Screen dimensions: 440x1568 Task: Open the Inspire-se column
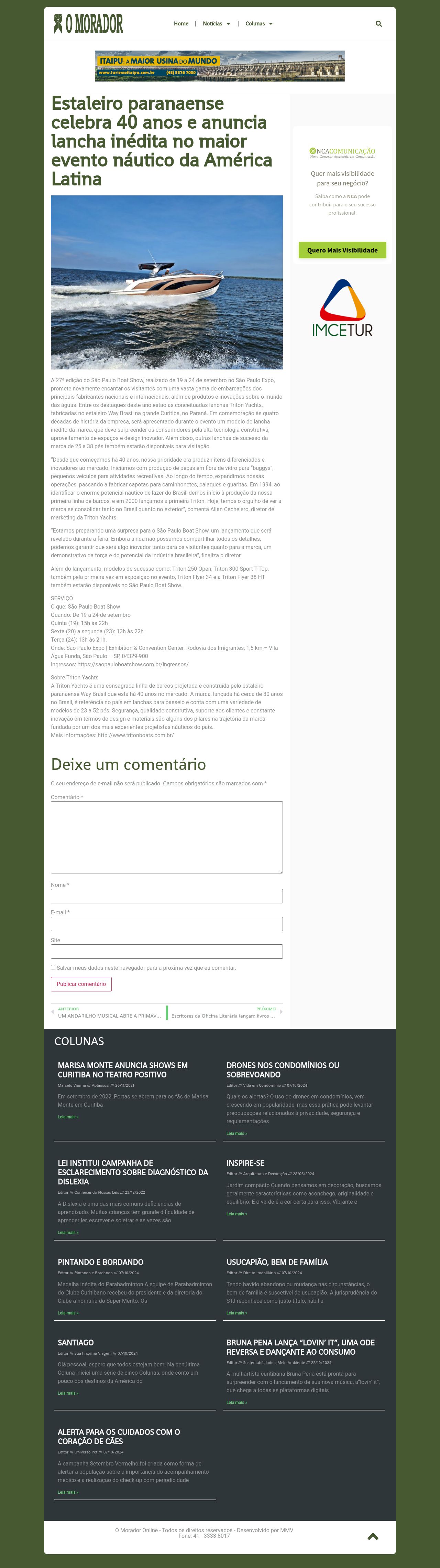click(245, 1163)
